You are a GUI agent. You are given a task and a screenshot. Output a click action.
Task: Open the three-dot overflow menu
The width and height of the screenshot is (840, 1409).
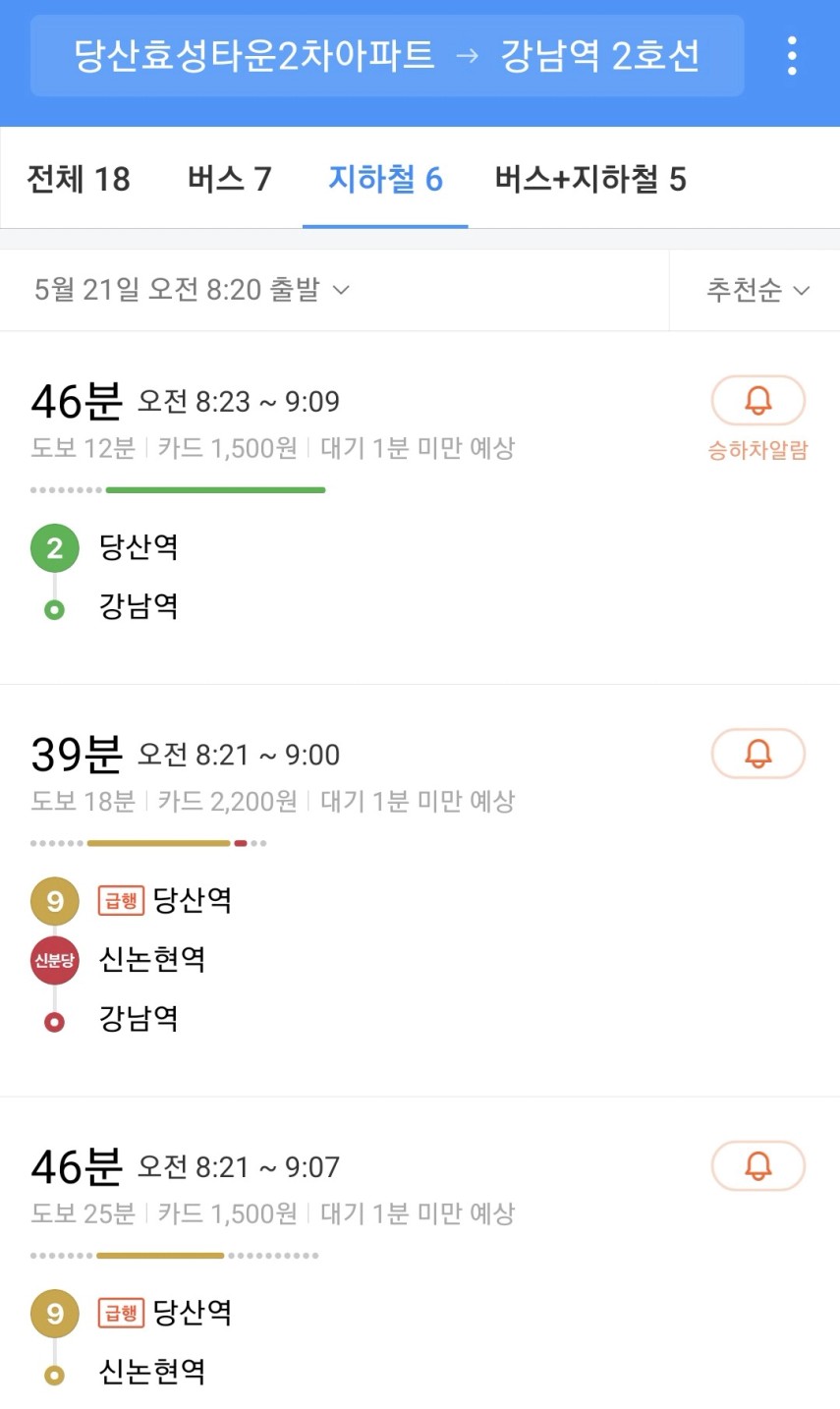click(792, 56)
